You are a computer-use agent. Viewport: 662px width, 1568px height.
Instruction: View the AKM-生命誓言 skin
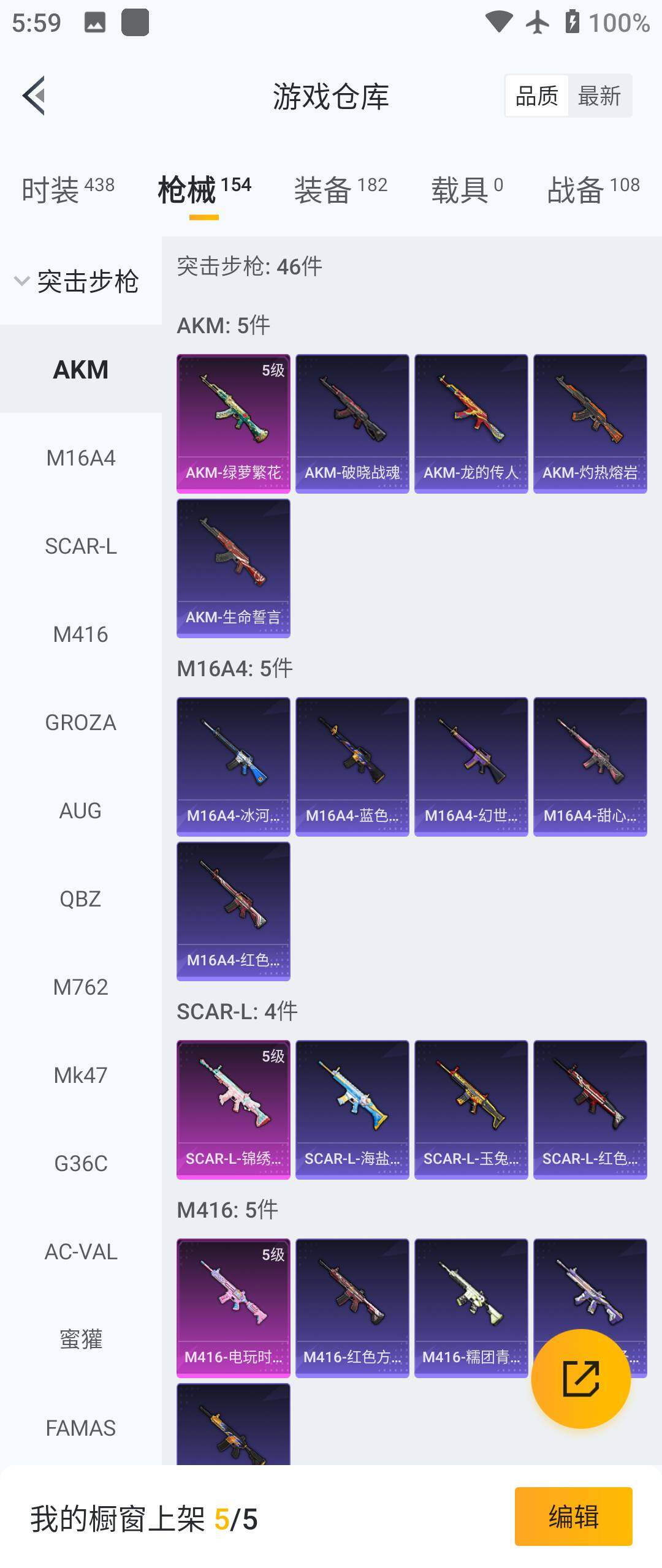tap(233, 568)
